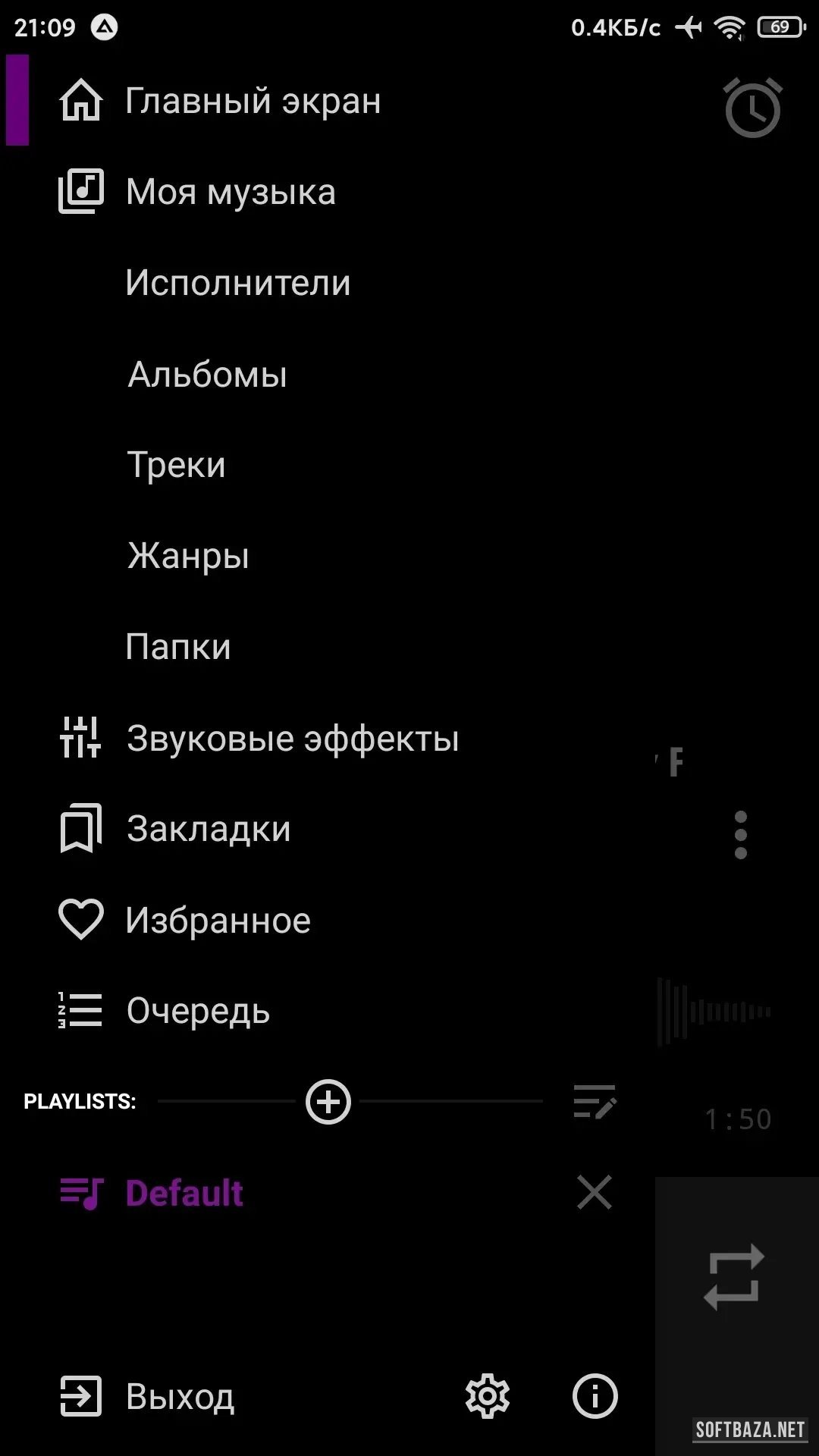This screenshot has width=819, height=1456.
Task: Open Главный экран from the drawer
Action: click(253, 102)
